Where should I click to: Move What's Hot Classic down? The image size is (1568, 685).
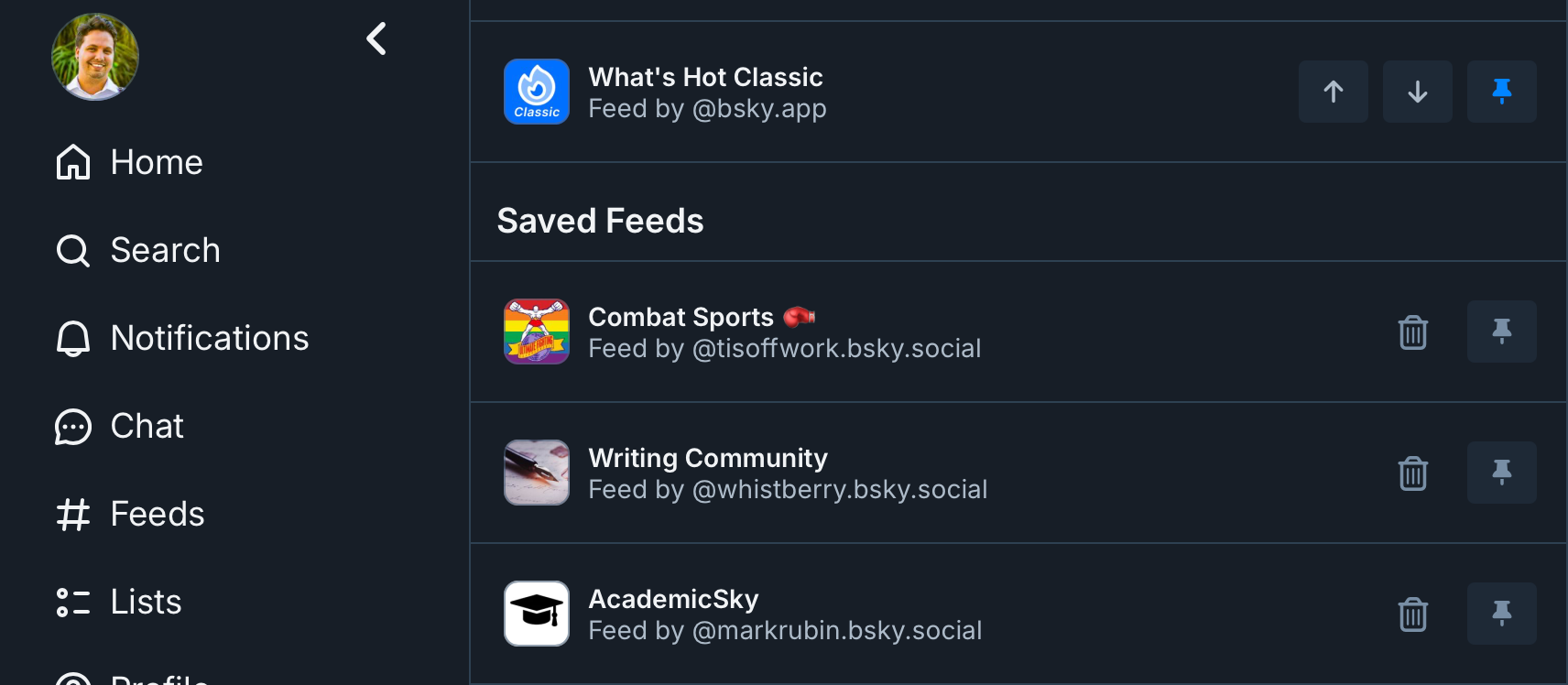point(1417,92)
